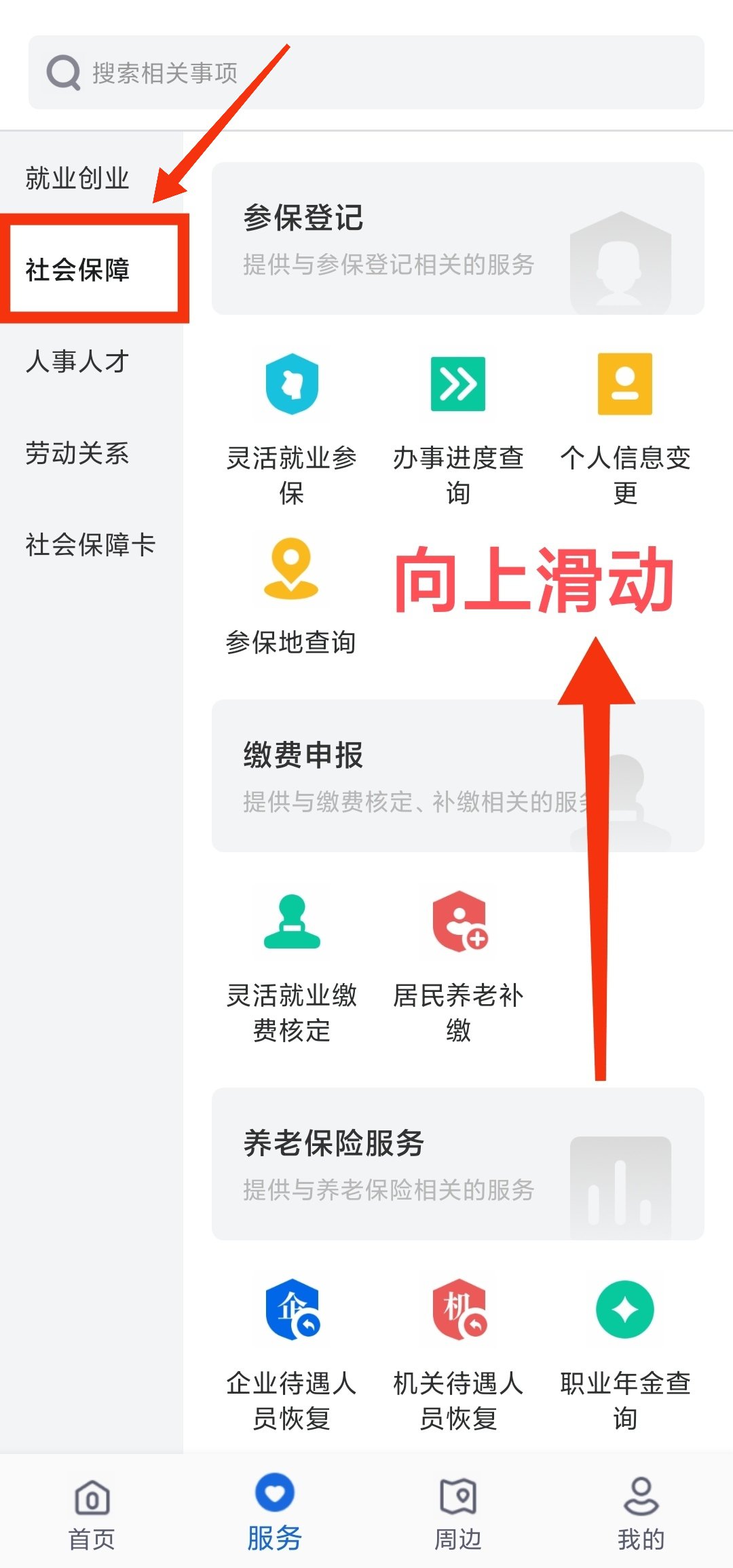733x1568 pixels.
Task: Select 社会保障 category in sidebar
Action: [x=77, y=269]
